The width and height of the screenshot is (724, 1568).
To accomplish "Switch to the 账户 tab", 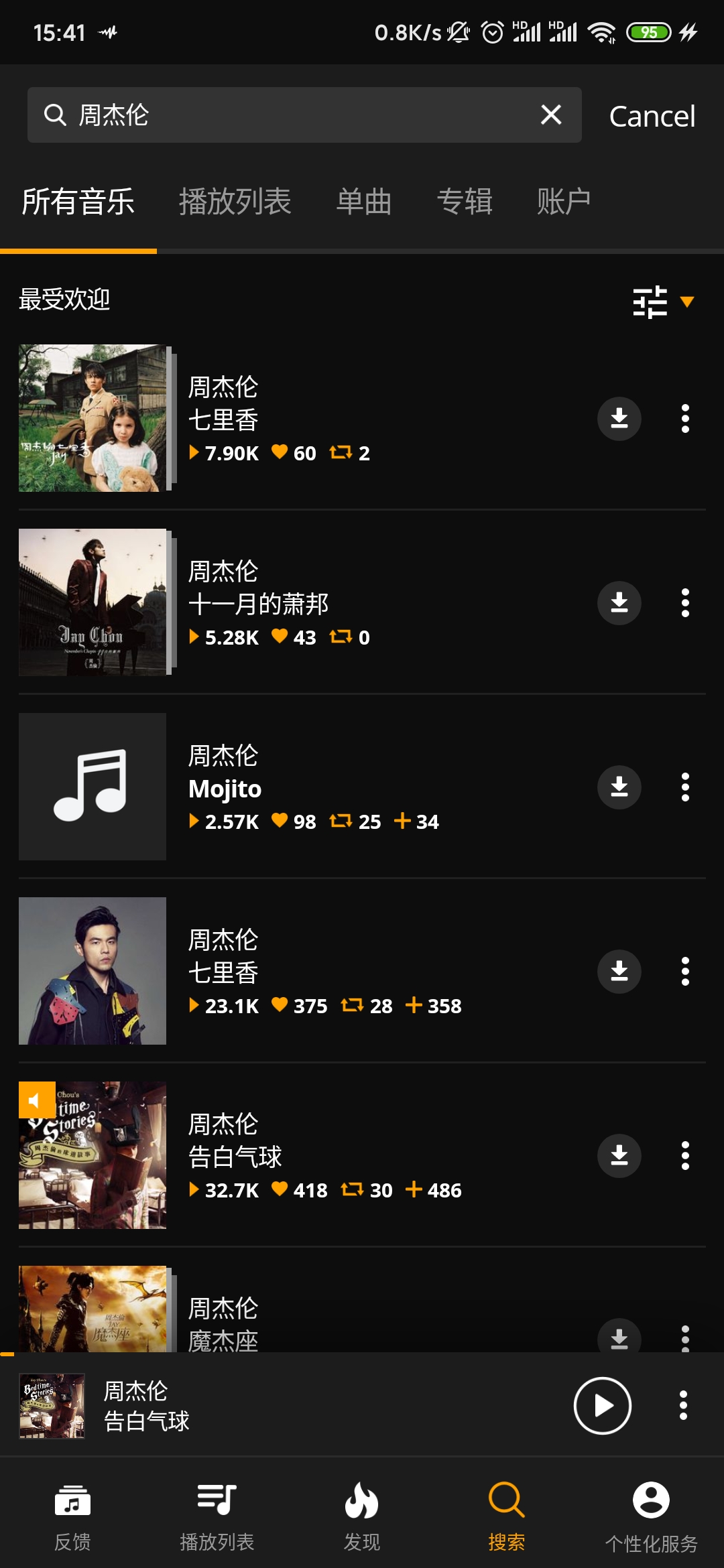I will coord(563,202).
